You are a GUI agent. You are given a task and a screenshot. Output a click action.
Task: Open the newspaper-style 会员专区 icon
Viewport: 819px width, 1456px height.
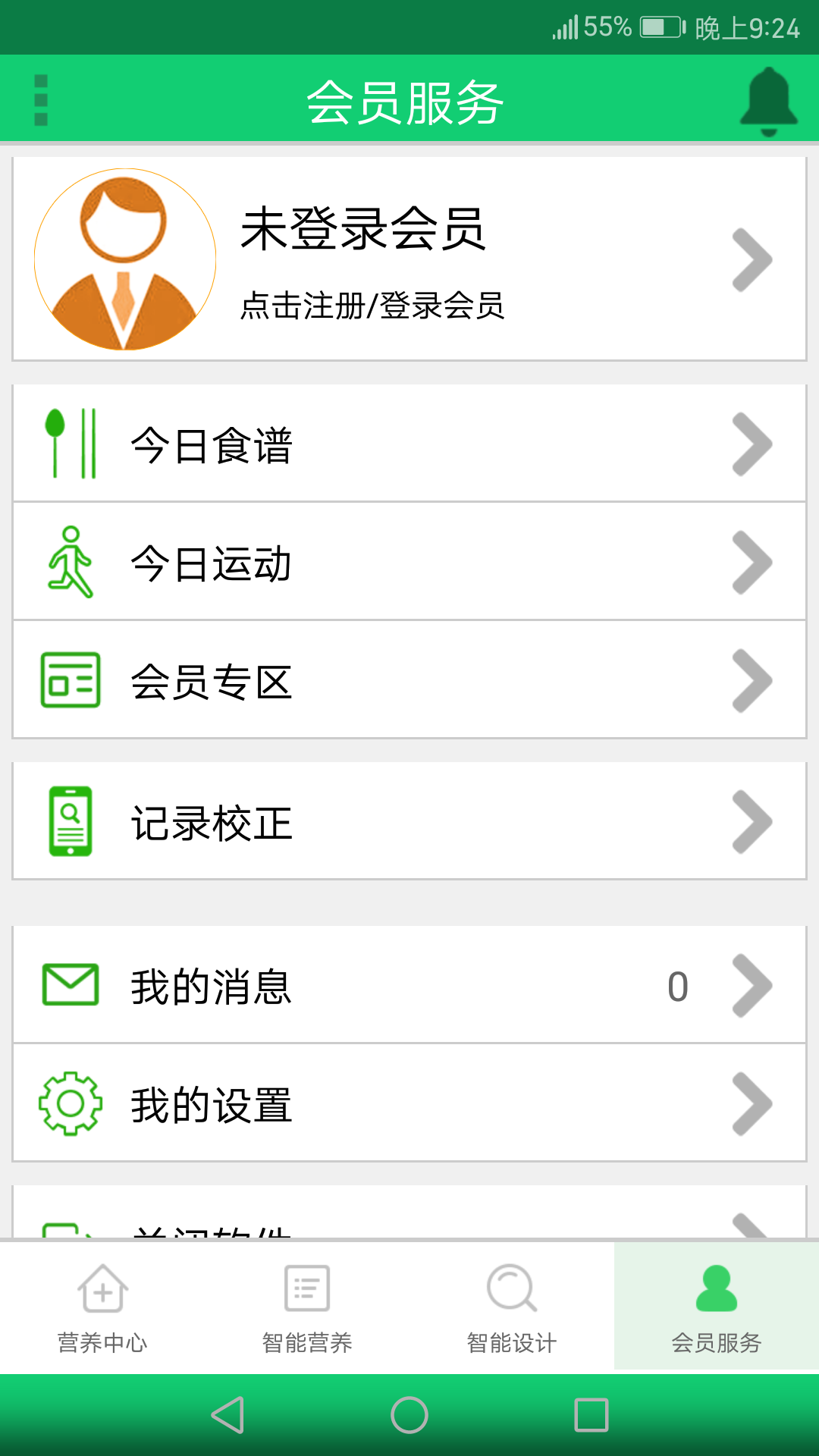pos(70,680)
